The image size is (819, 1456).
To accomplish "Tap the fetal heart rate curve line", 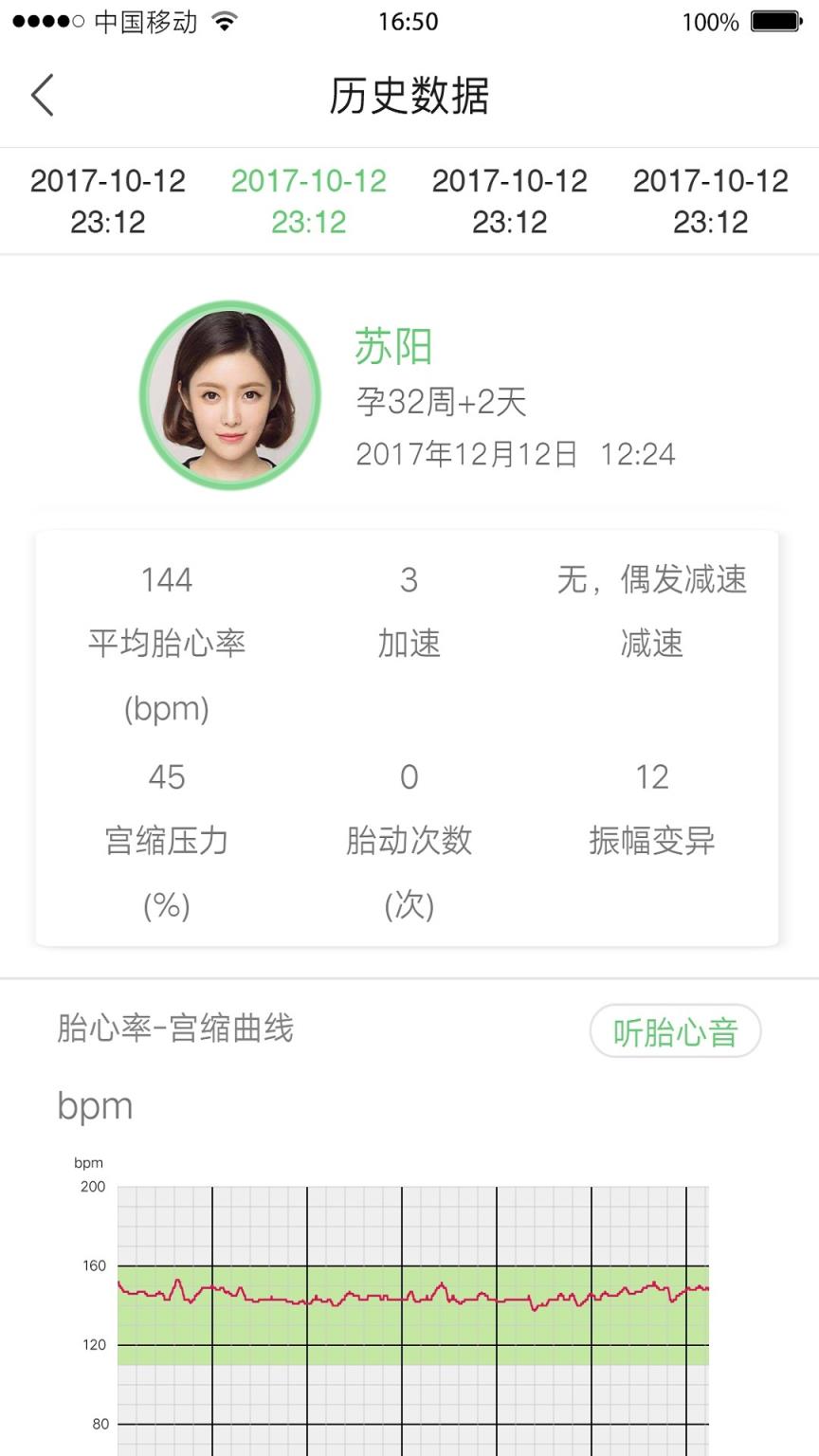I will click(x=408, y=1299).
